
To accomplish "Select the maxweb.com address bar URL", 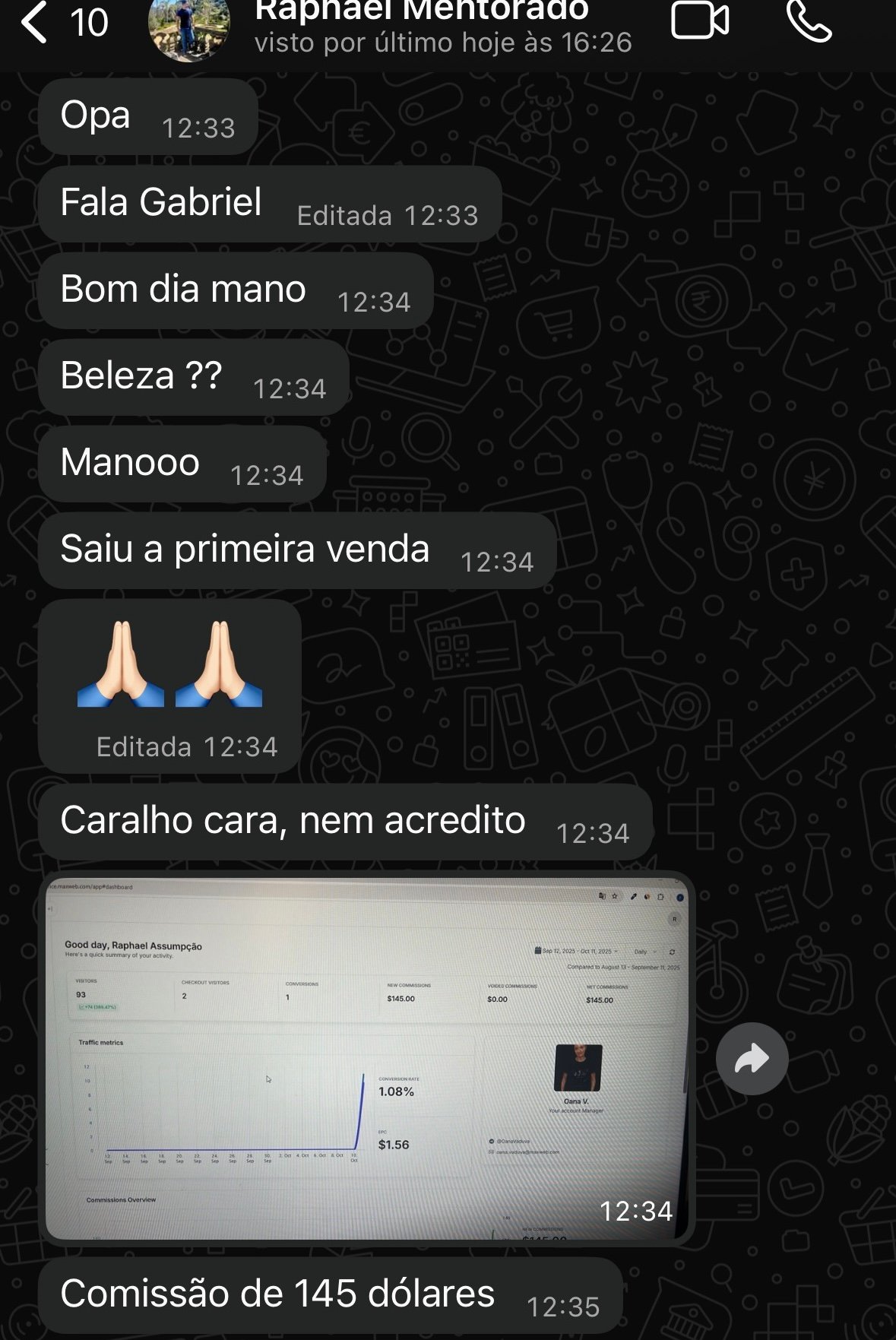I will pos(91,885).
